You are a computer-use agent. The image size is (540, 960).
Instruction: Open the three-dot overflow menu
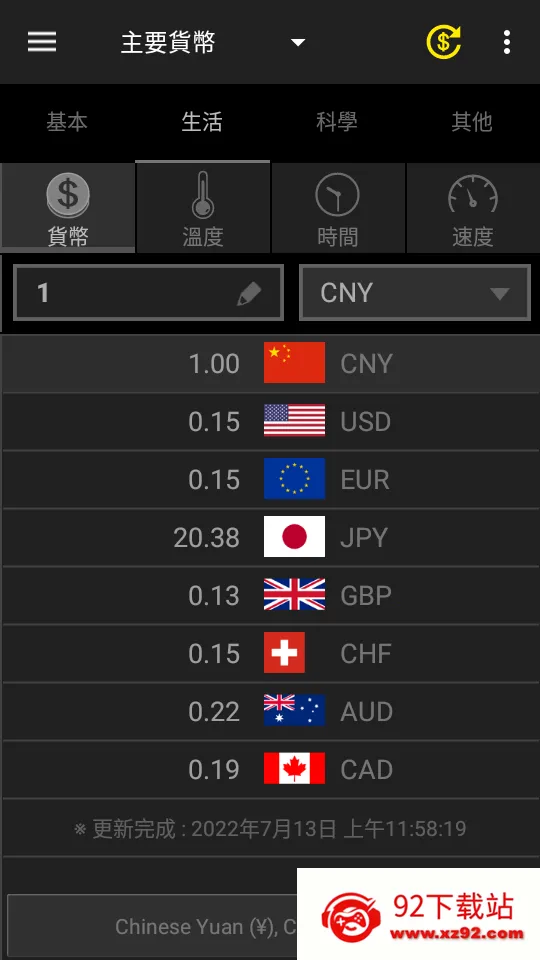(x=506, y=42)
